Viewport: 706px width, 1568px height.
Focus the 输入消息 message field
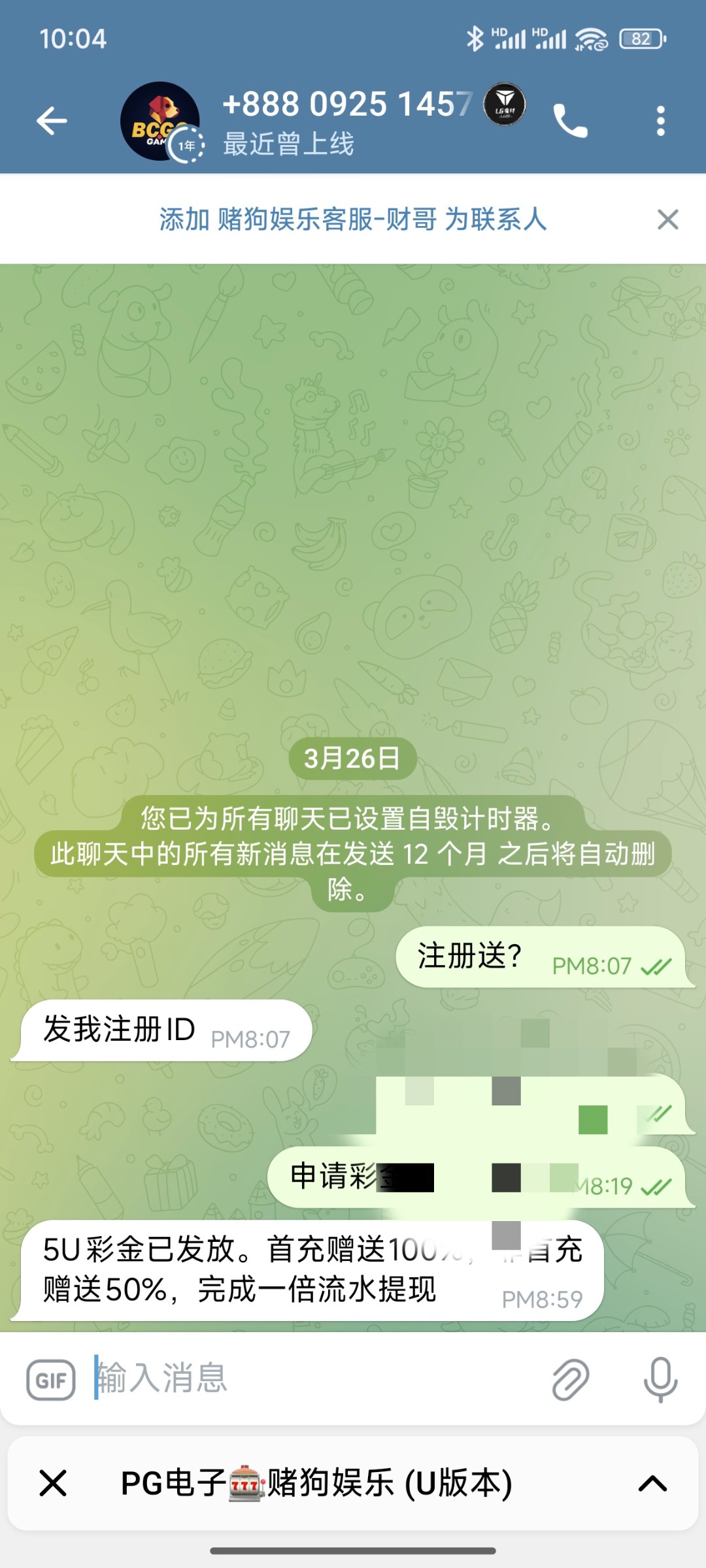click(314, 1379)
